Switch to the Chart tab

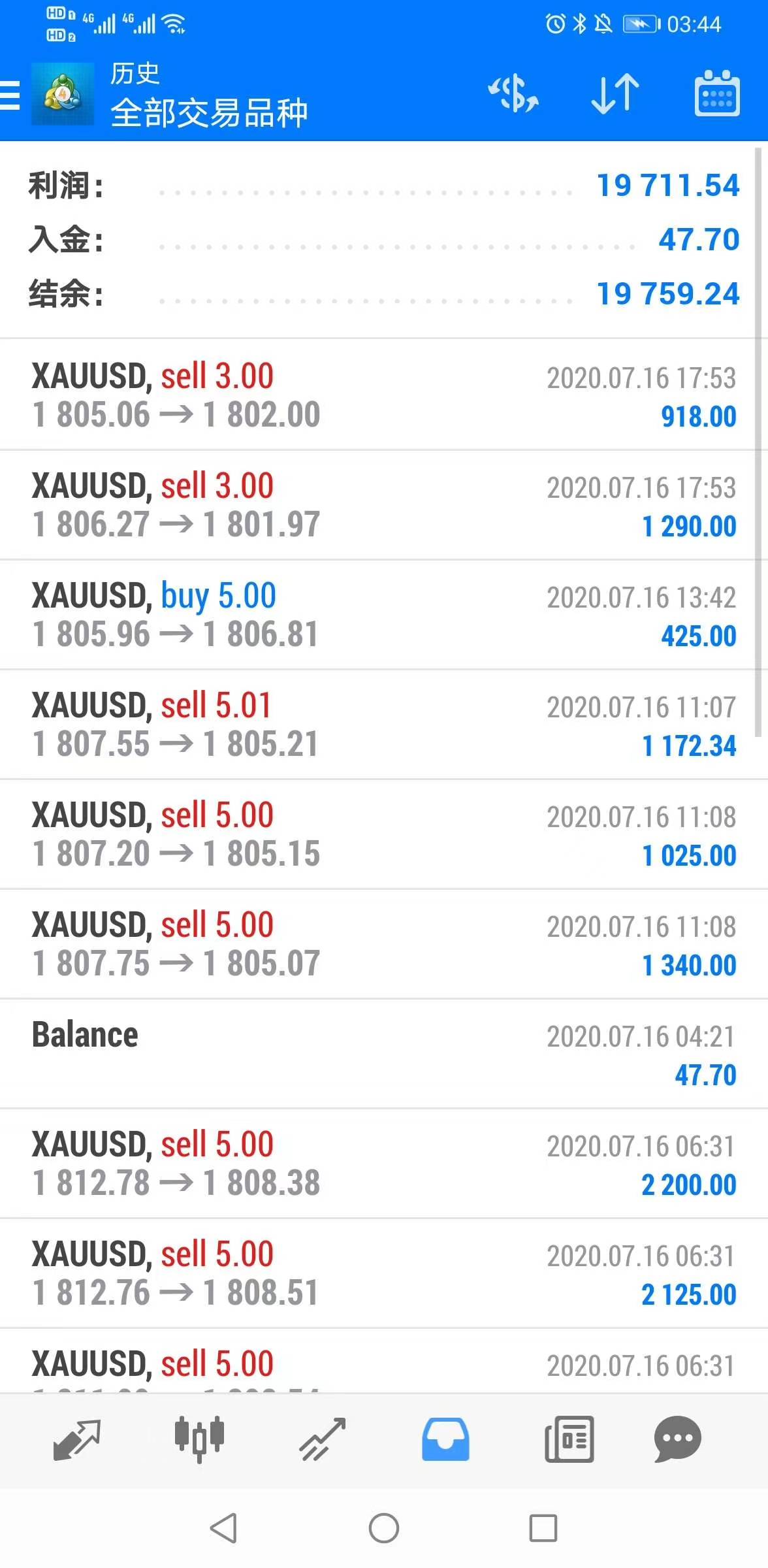199,1440
